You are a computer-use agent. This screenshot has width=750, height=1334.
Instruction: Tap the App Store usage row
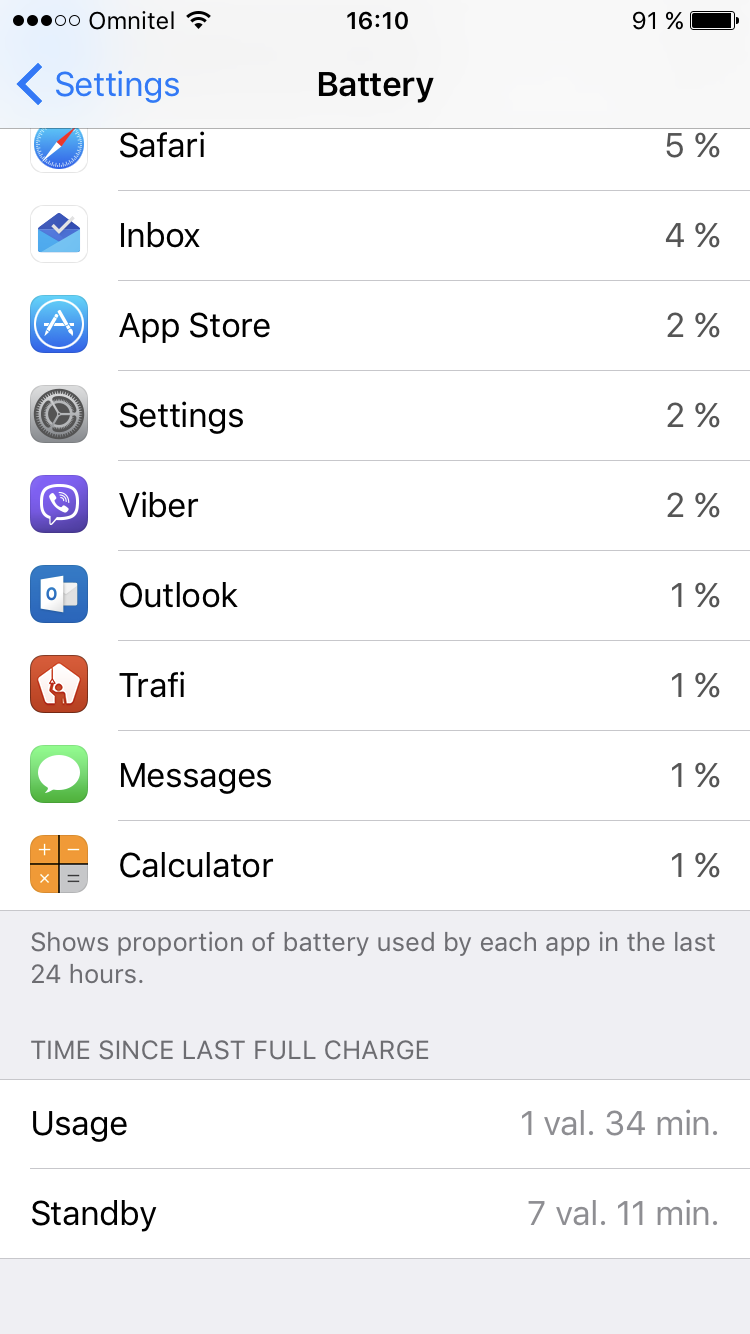click(x=375, y=326)
